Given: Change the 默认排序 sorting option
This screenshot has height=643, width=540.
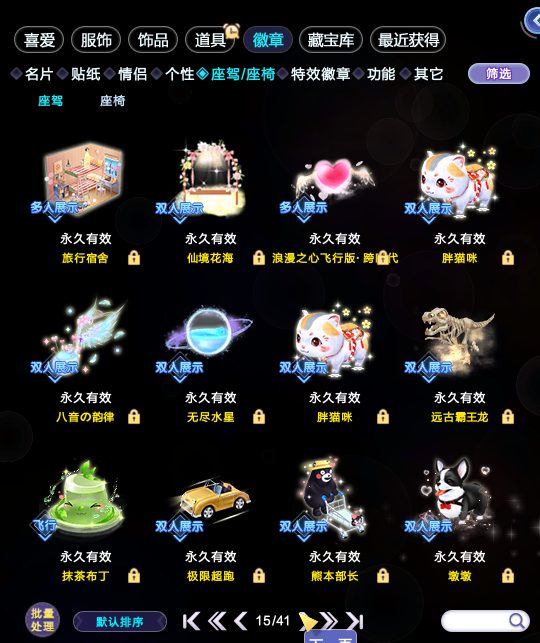Looking at the screenshot, I should 120,622.
